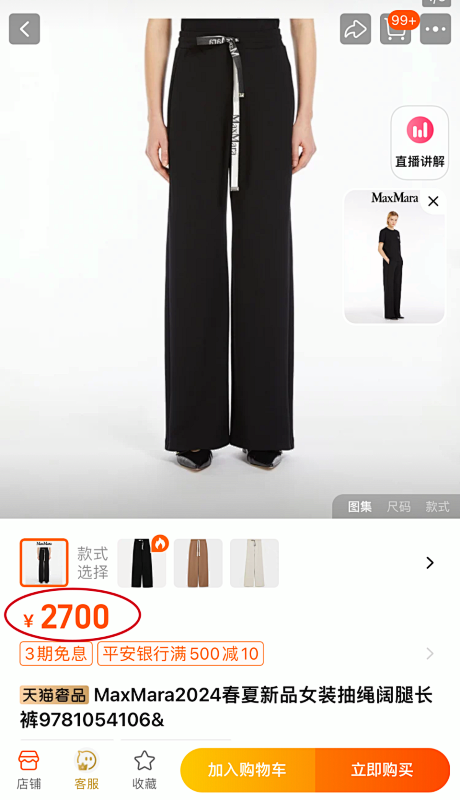This screenshot has width=460, height=800.
Task: Expand style options with the right chevron
Action: click(430, 563)
